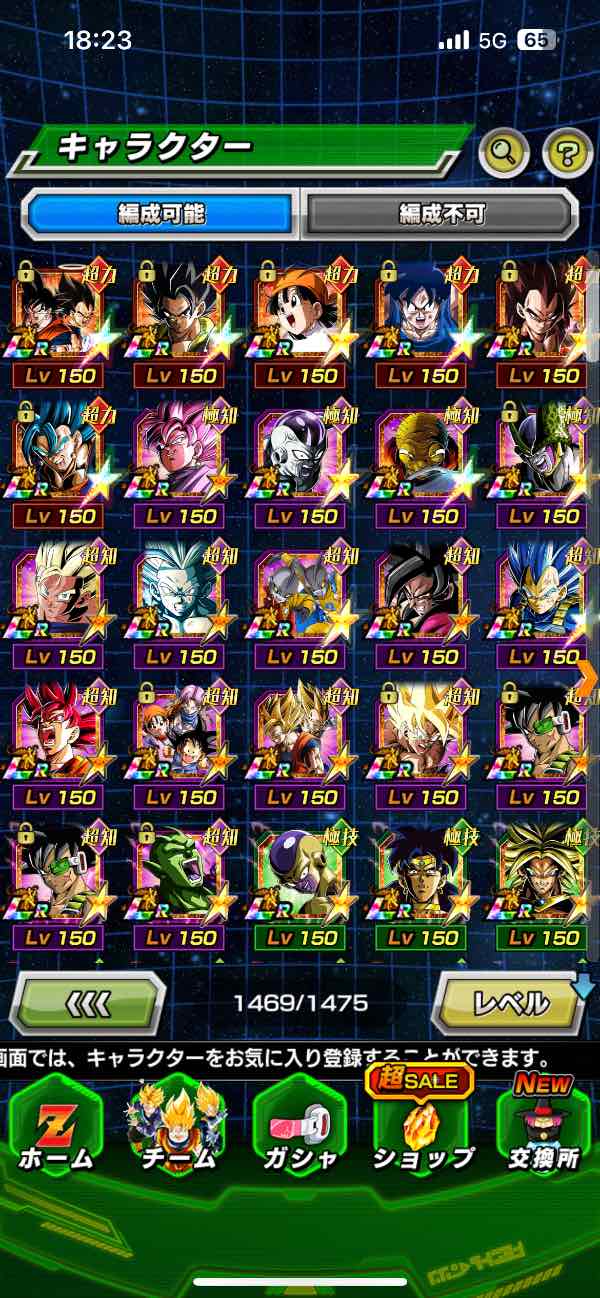Tap the orange arrow on the right edge

[587, 677]
